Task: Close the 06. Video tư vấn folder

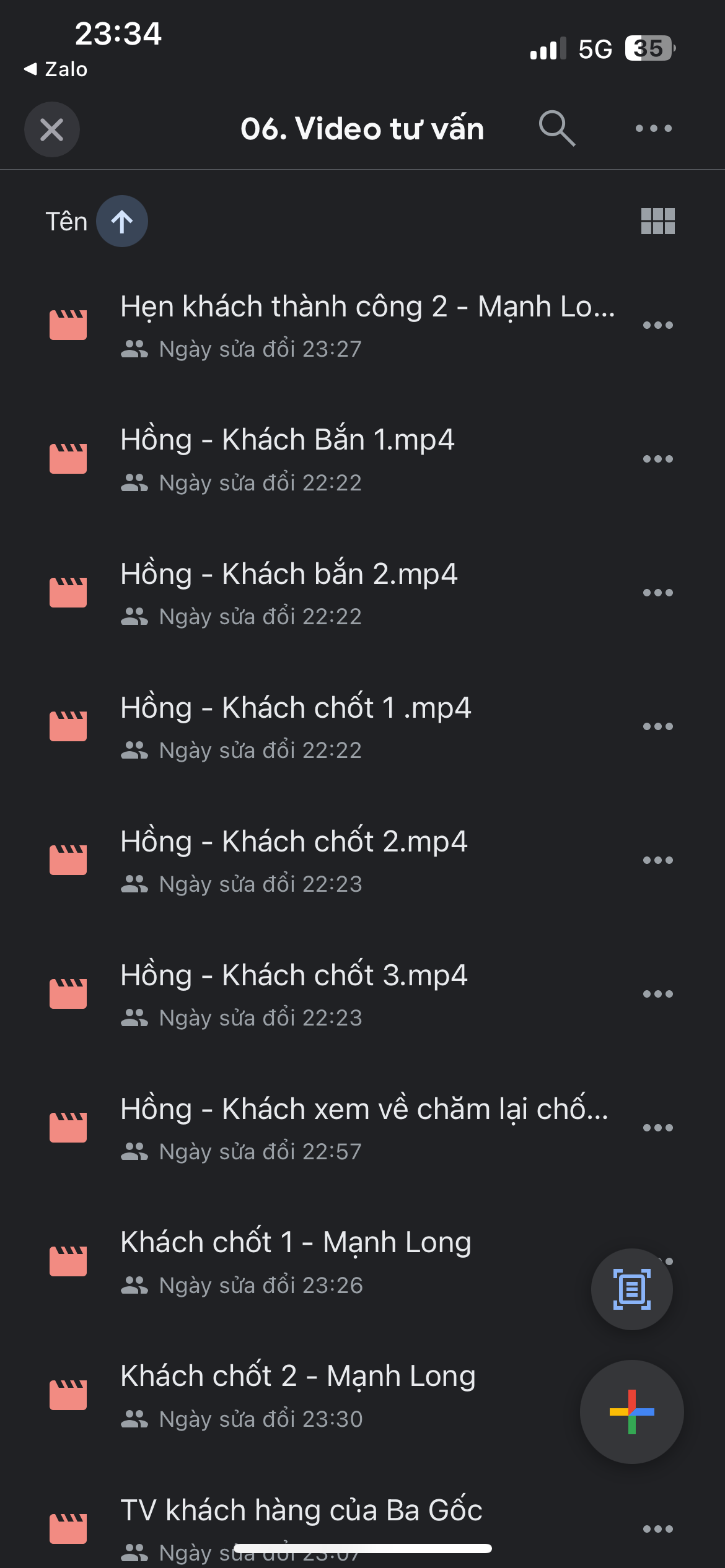Action: pyautogui.click(x=51, y=129)
